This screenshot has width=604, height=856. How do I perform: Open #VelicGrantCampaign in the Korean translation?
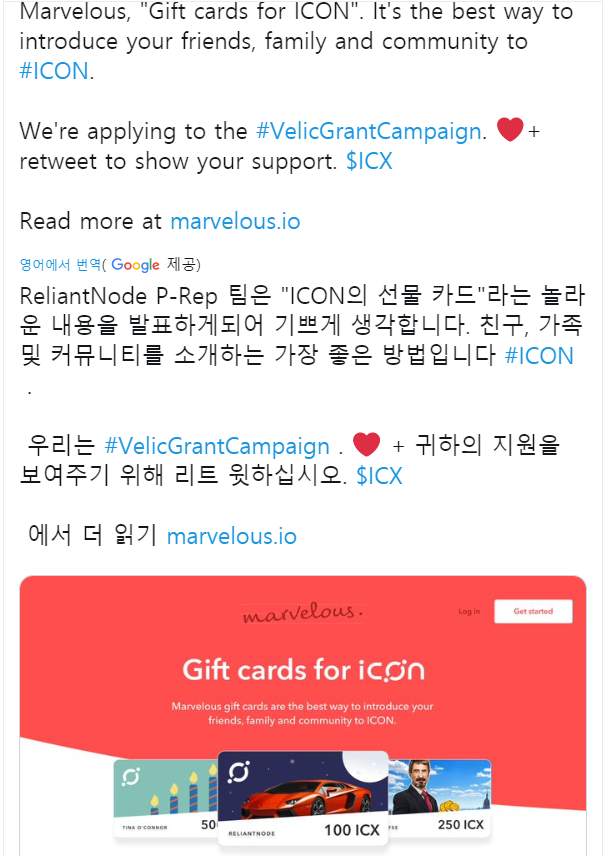(x=217, y=446)
